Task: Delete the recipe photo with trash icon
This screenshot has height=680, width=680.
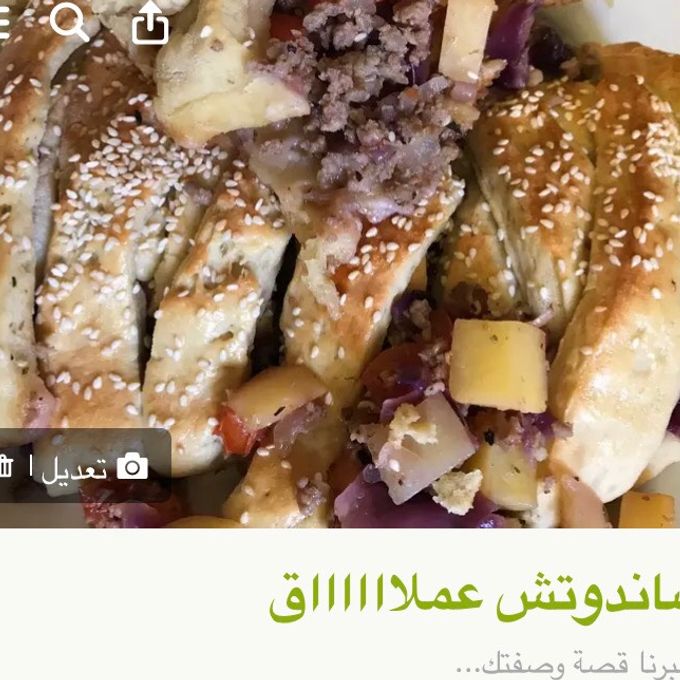Action: 6,467
